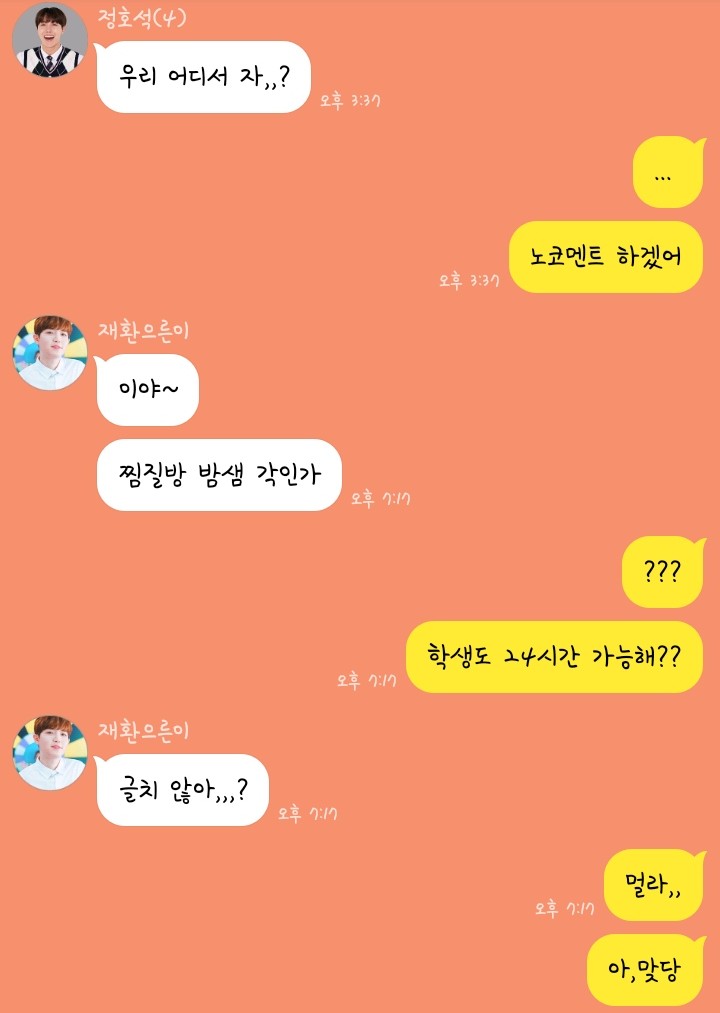The image size is (720, 1013).
Task: Open 재환으른이's avatar beside 글치 않아,,,? message
Action: pos(49,752)
